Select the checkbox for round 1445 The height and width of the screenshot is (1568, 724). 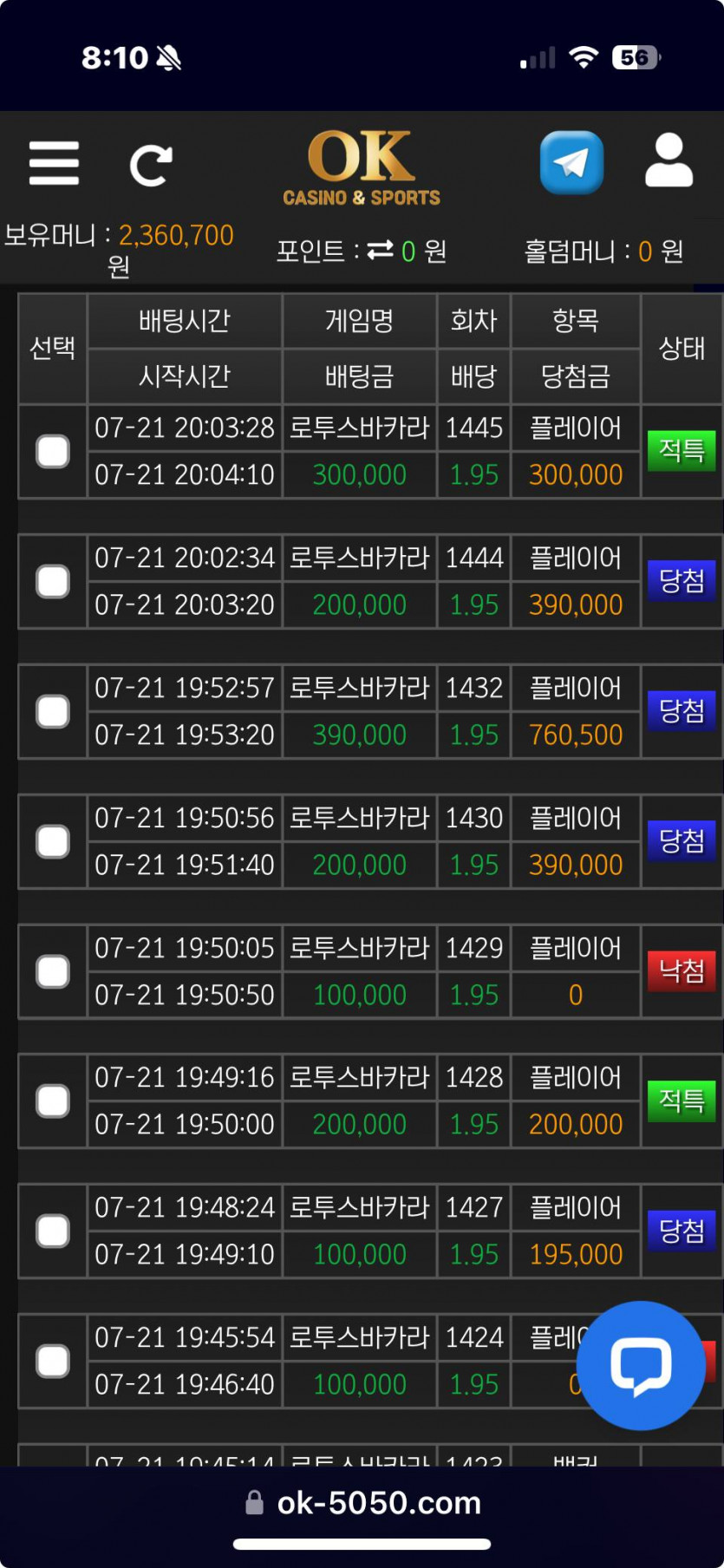[x=53, y=452]
